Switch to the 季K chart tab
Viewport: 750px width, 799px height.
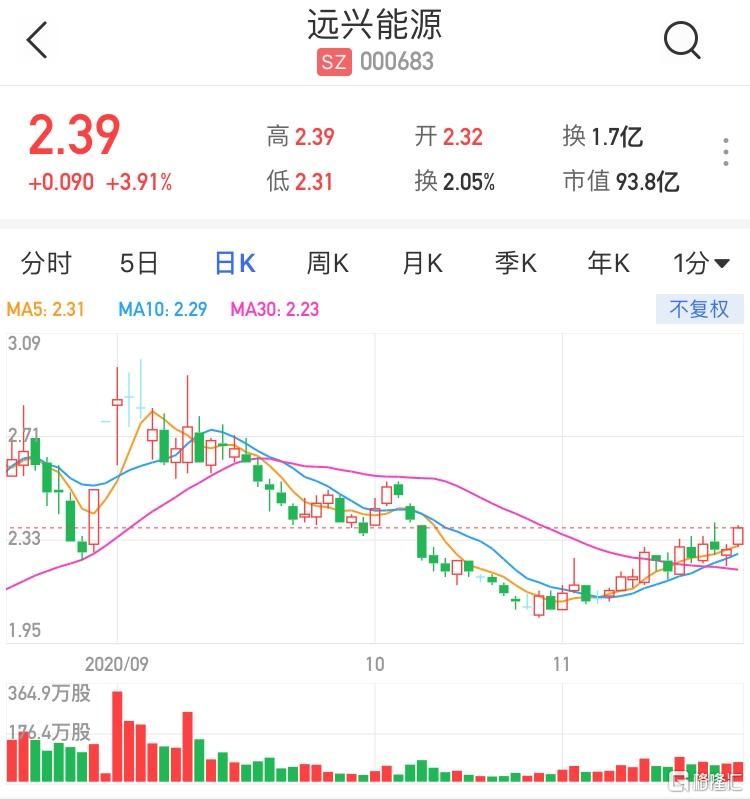click(x=515, y=264)
